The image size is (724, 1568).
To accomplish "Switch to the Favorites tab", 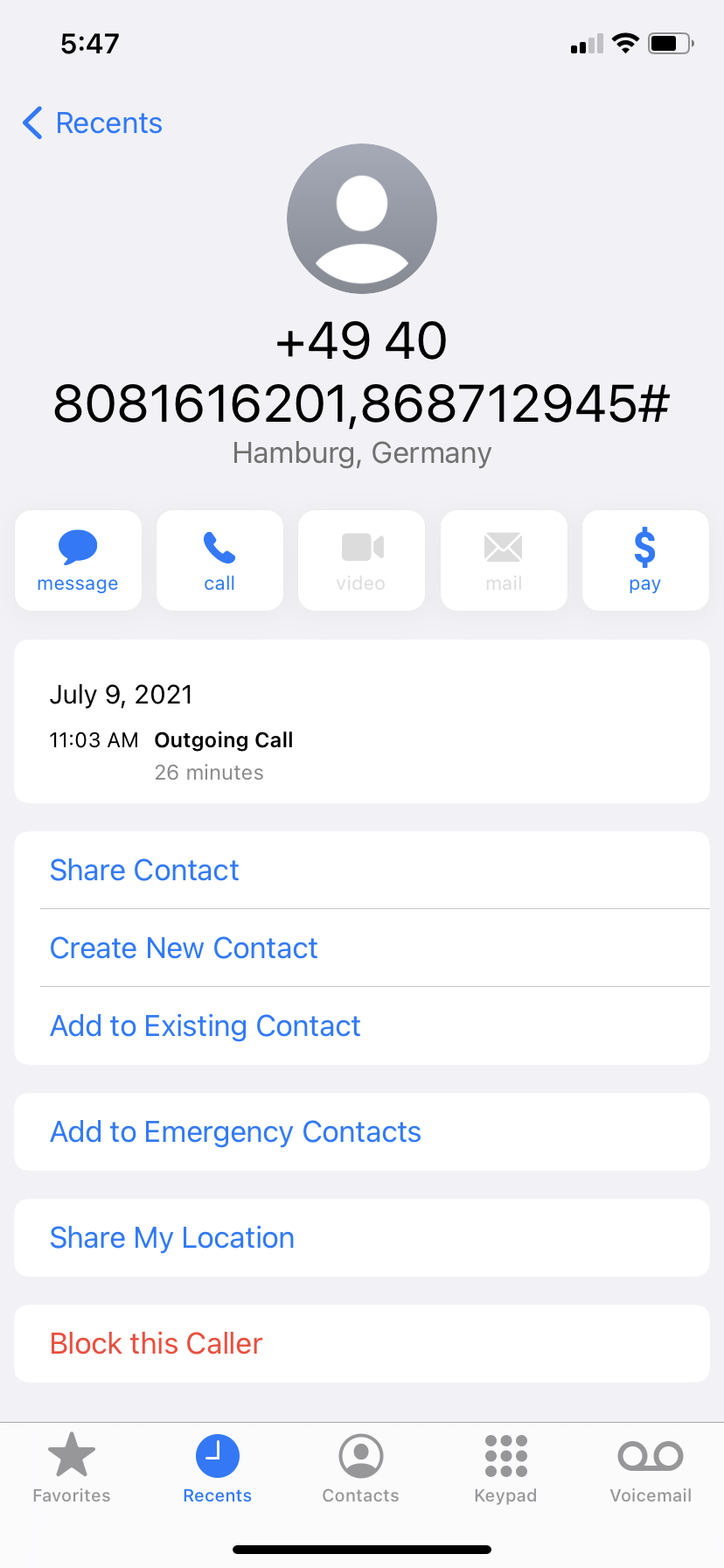I will (x=72, y=1468).
